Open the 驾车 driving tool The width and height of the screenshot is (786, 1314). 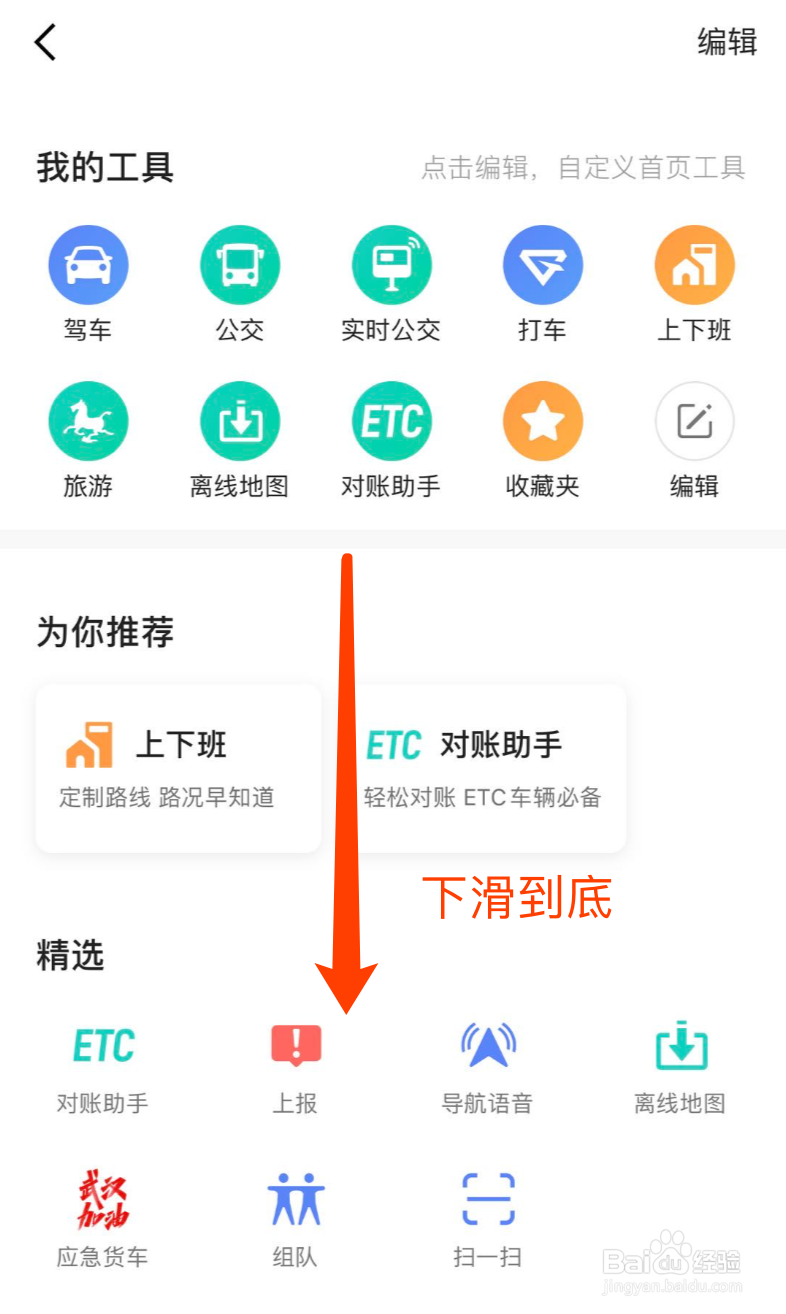pos(88,264)
